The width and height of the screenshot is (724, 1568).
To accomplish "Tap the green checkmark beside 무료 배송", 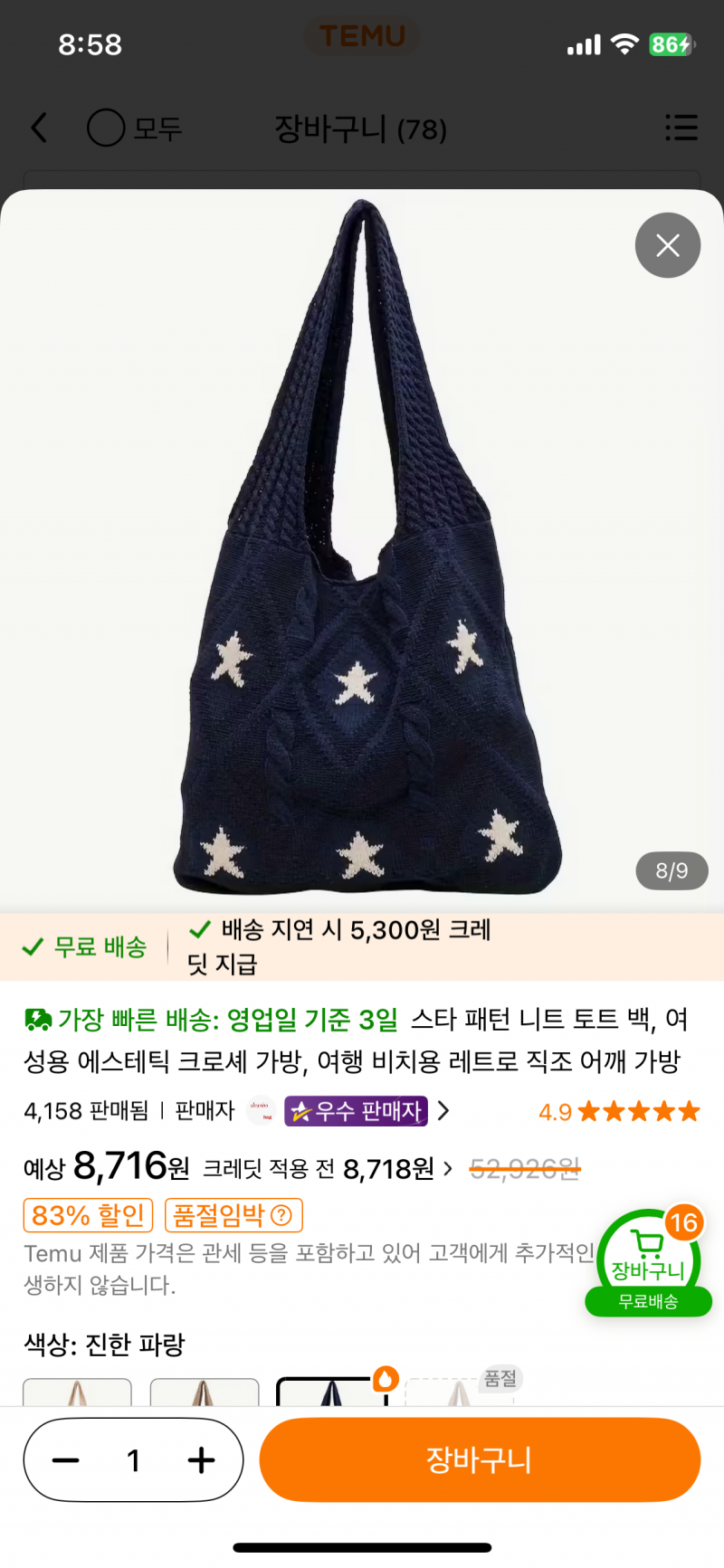I will pos(33,947).
